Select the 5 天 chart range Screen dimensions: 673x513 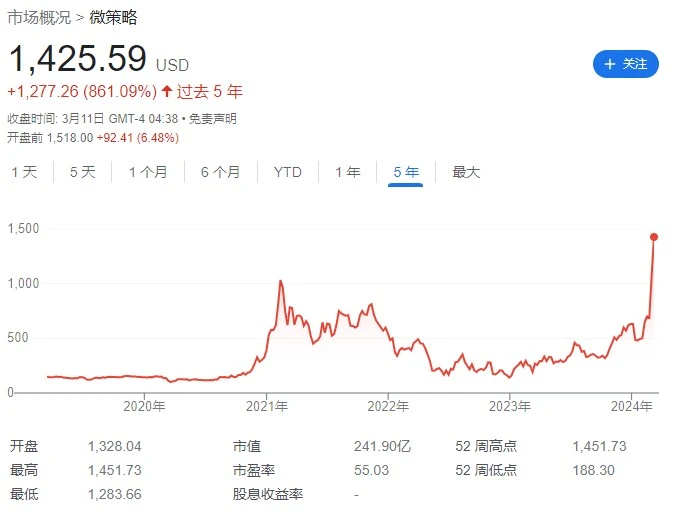82,172
